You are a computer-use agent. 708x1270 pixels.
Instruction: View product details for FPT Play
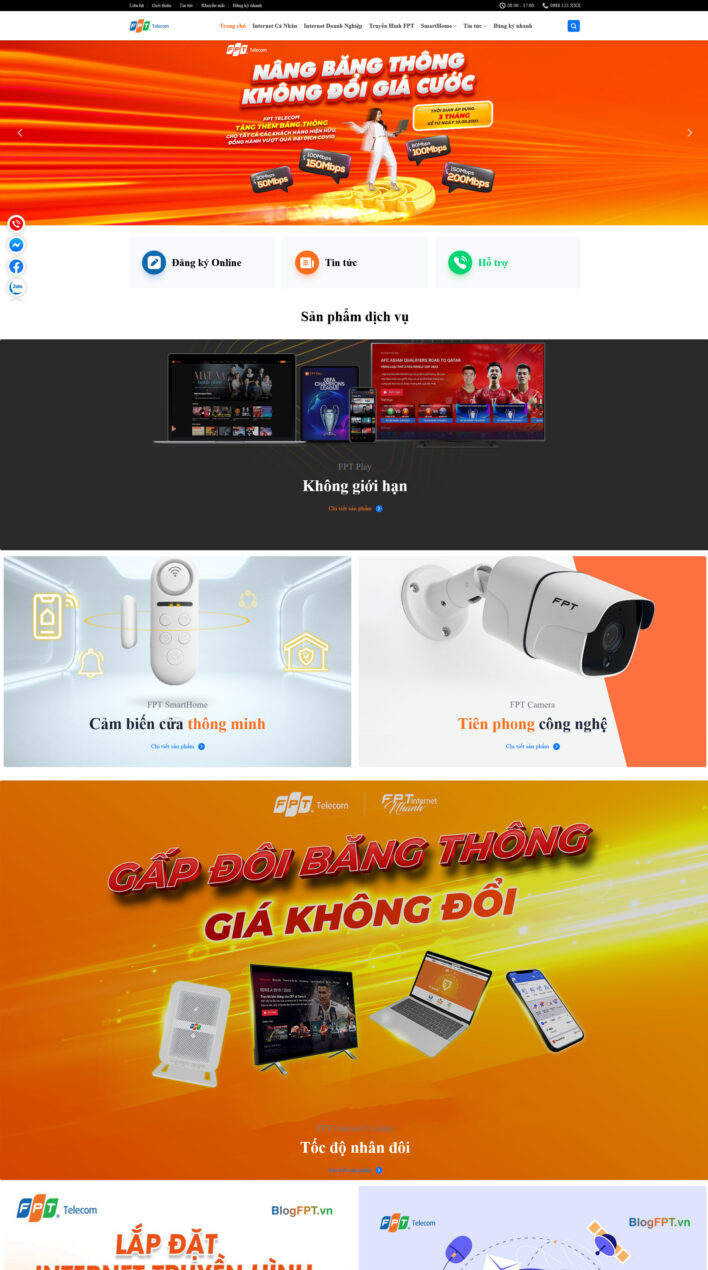(355, 508)
